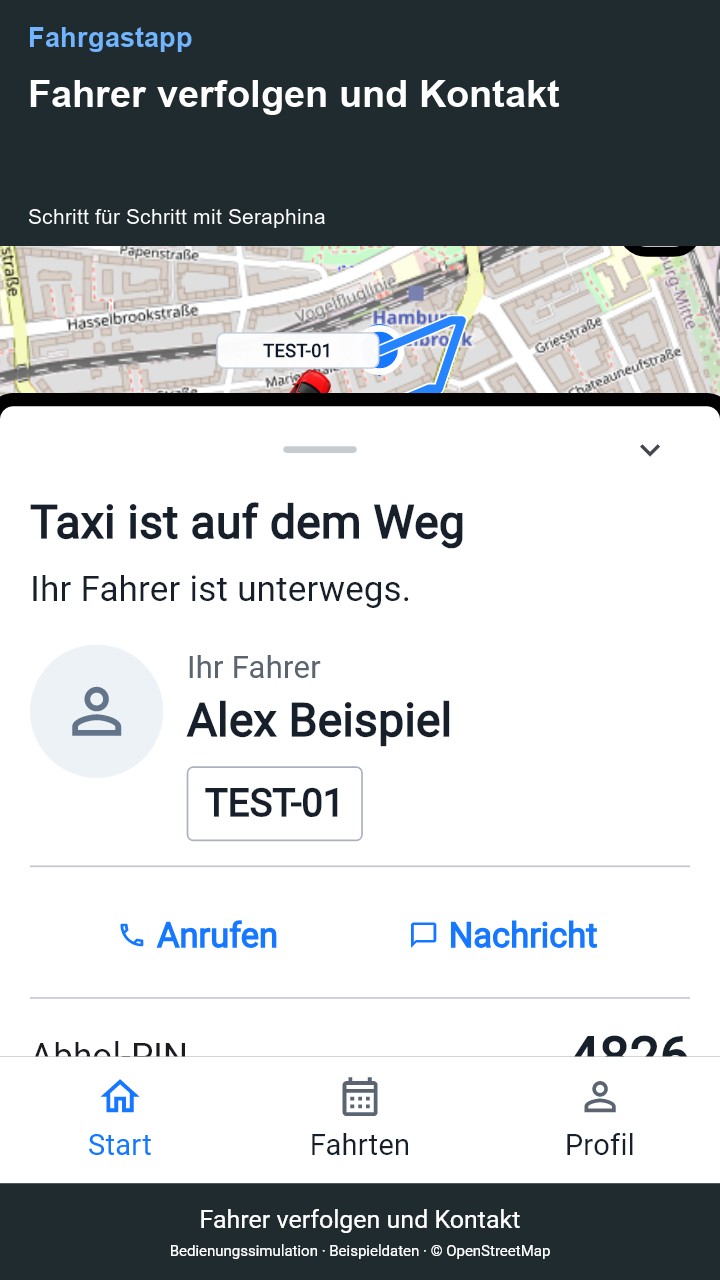Screen dimensions: 720x1280
Task: Open the Fahrten tab
Action: [360, 1120]
